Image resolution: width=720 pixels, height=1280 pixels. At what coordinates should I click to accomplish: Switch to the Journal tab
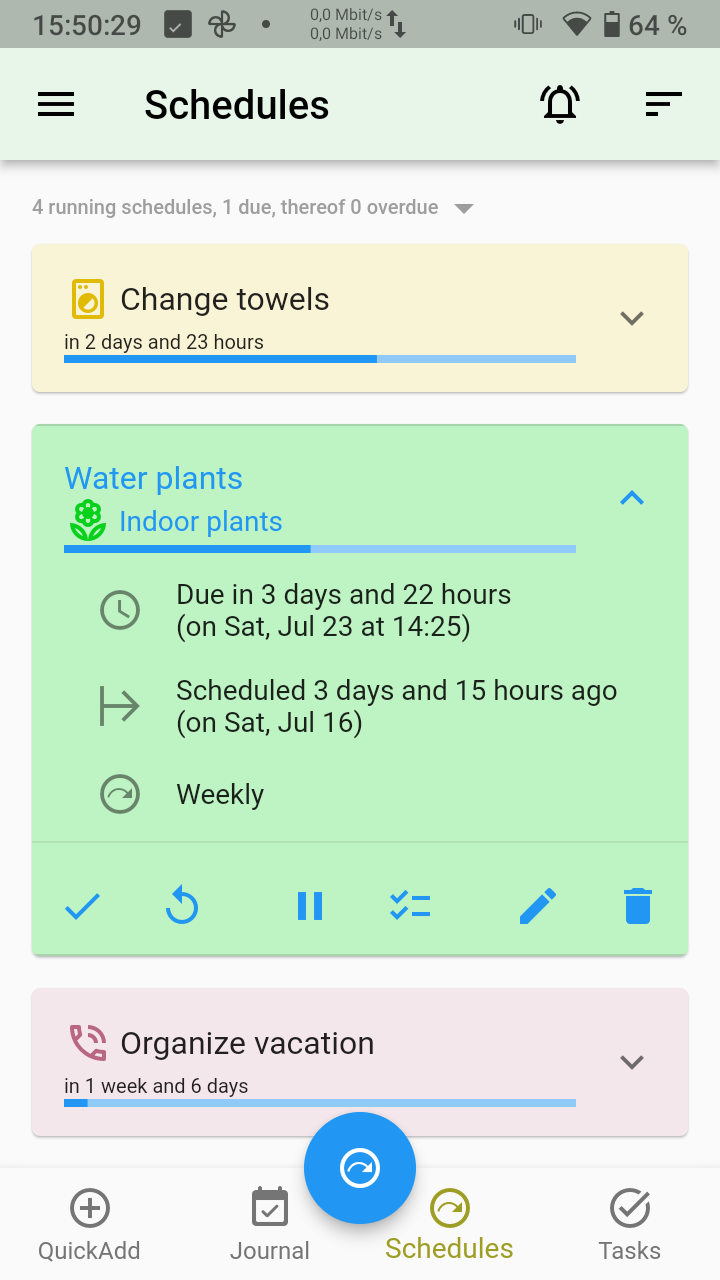tap(270, 1226)
